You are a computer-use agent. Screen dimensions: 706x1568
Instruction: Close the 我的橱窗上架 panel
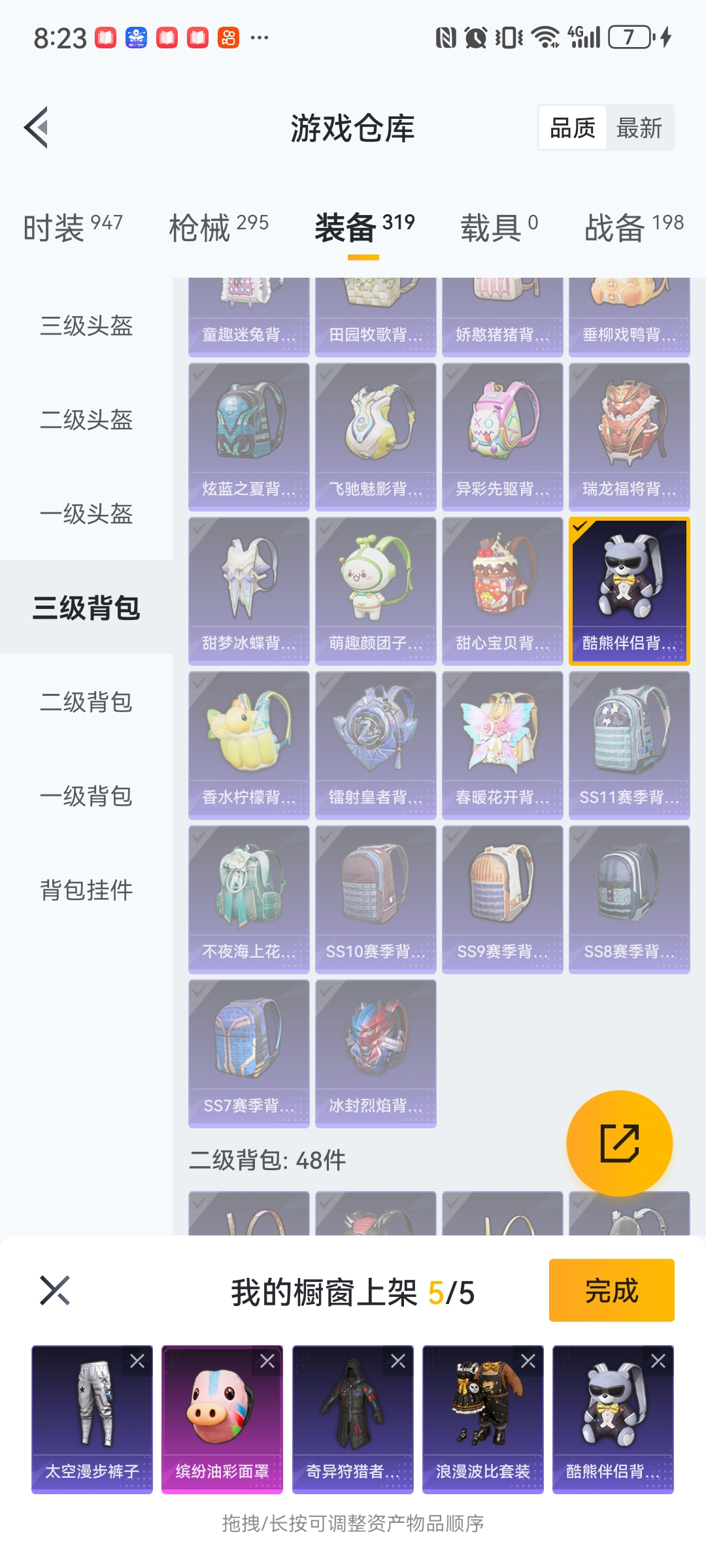[55, 1290]
